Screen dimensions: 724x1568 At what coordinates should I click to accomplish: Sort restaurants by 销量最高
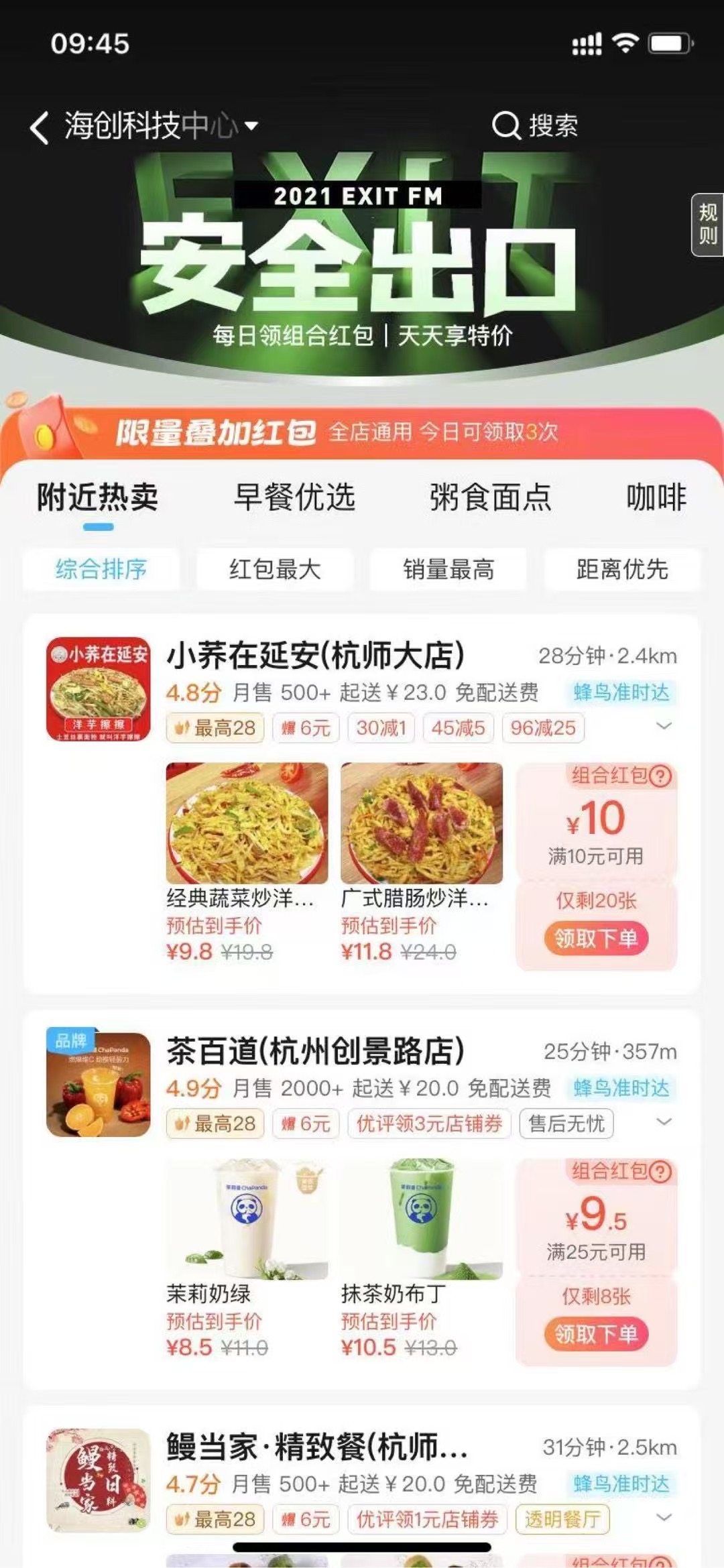coord(448,569)
